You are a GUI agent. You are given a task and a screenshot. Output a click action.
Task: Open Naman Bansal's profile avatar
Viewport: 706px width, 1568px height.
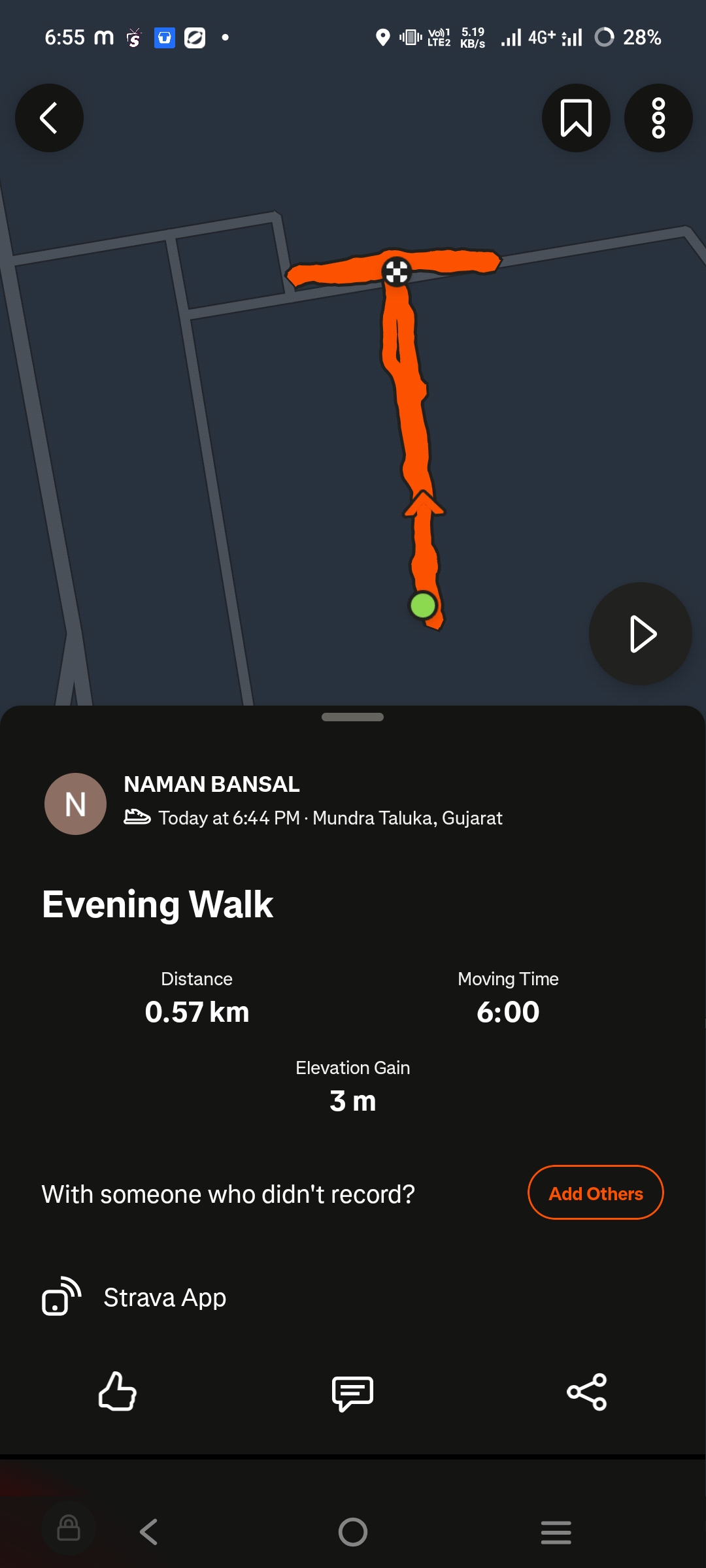click(x=75, y=804)
